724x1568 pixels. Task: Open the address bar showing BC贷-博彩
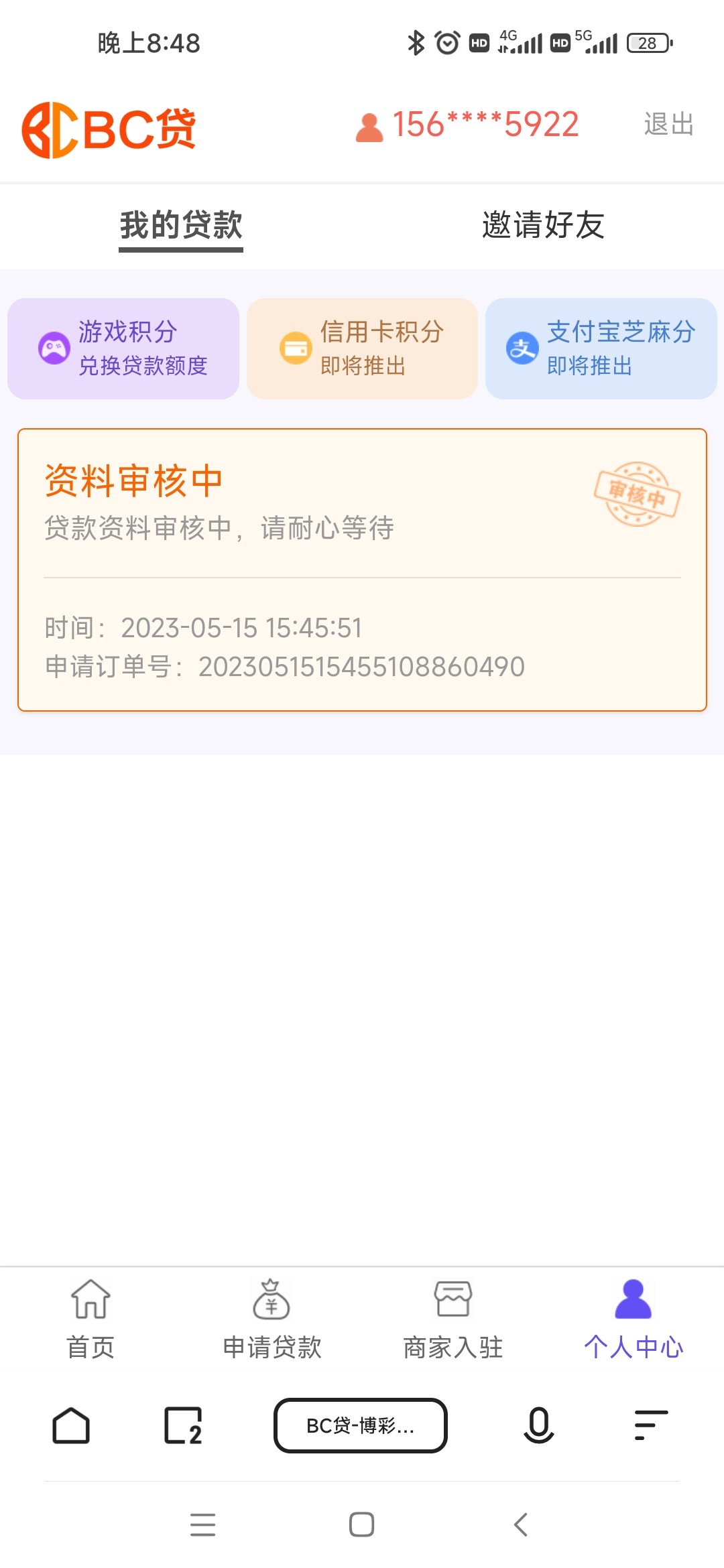(x=360, y=1425)
